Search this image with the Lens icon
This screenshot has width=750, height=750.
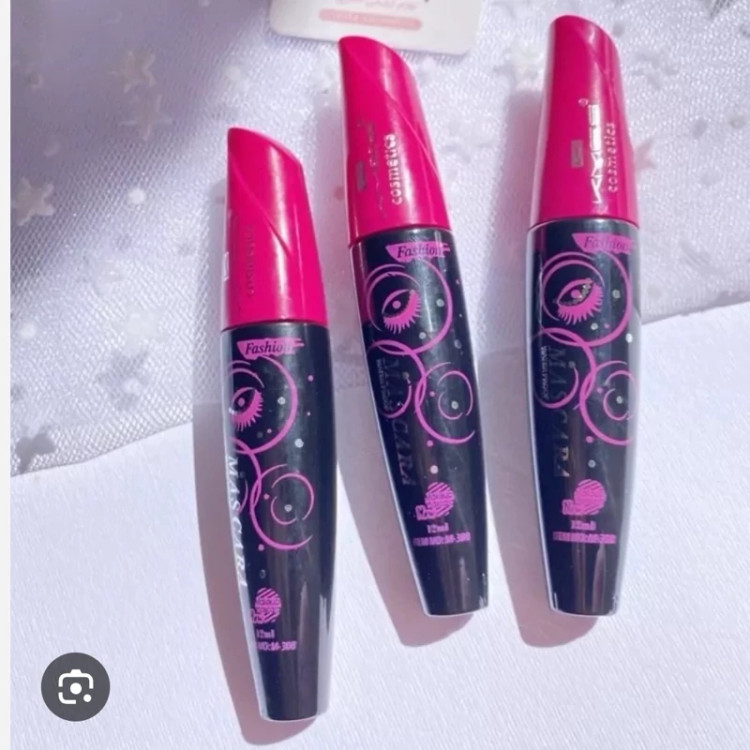pos(75,686)
